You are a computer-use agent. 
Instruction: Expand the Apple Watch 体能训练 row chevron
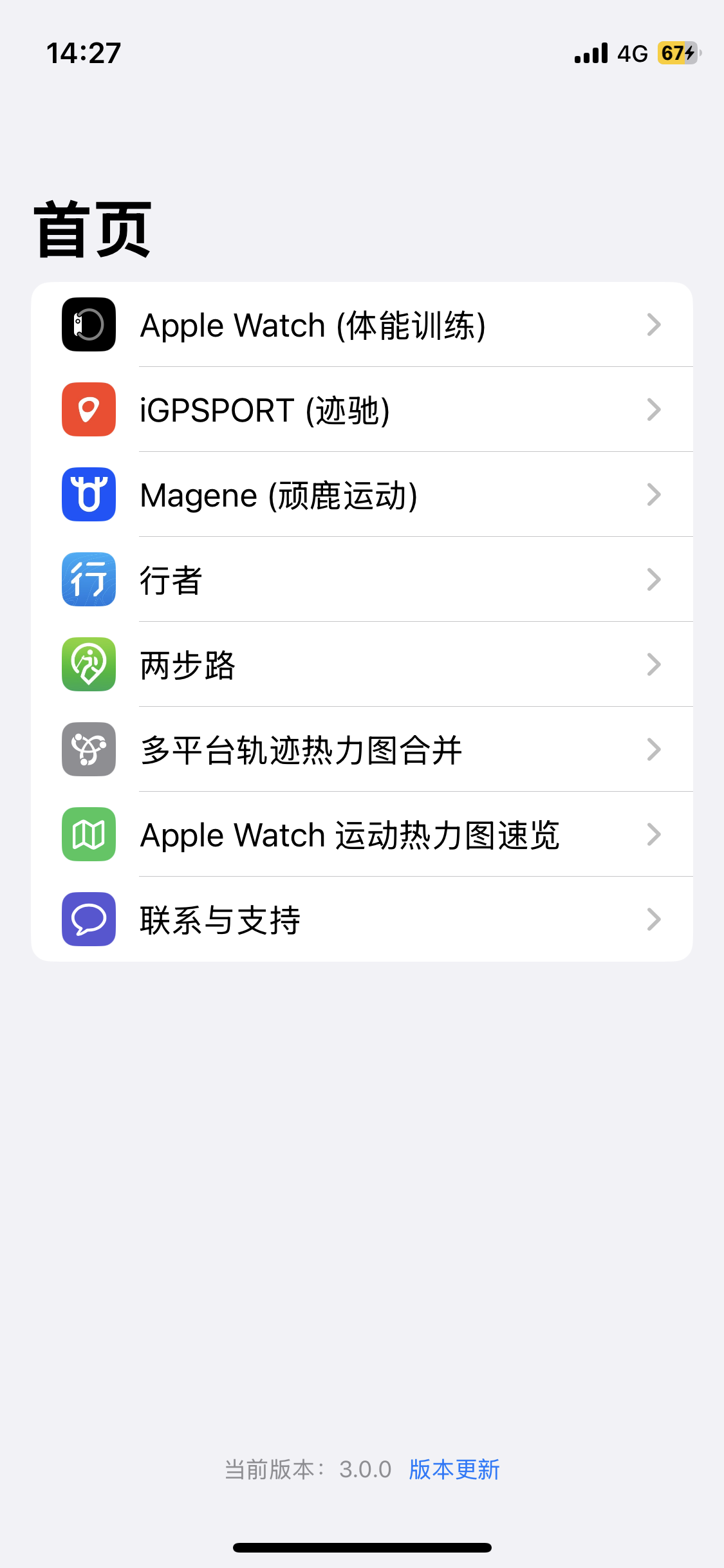pyautogui.click(x=654, y=324)
